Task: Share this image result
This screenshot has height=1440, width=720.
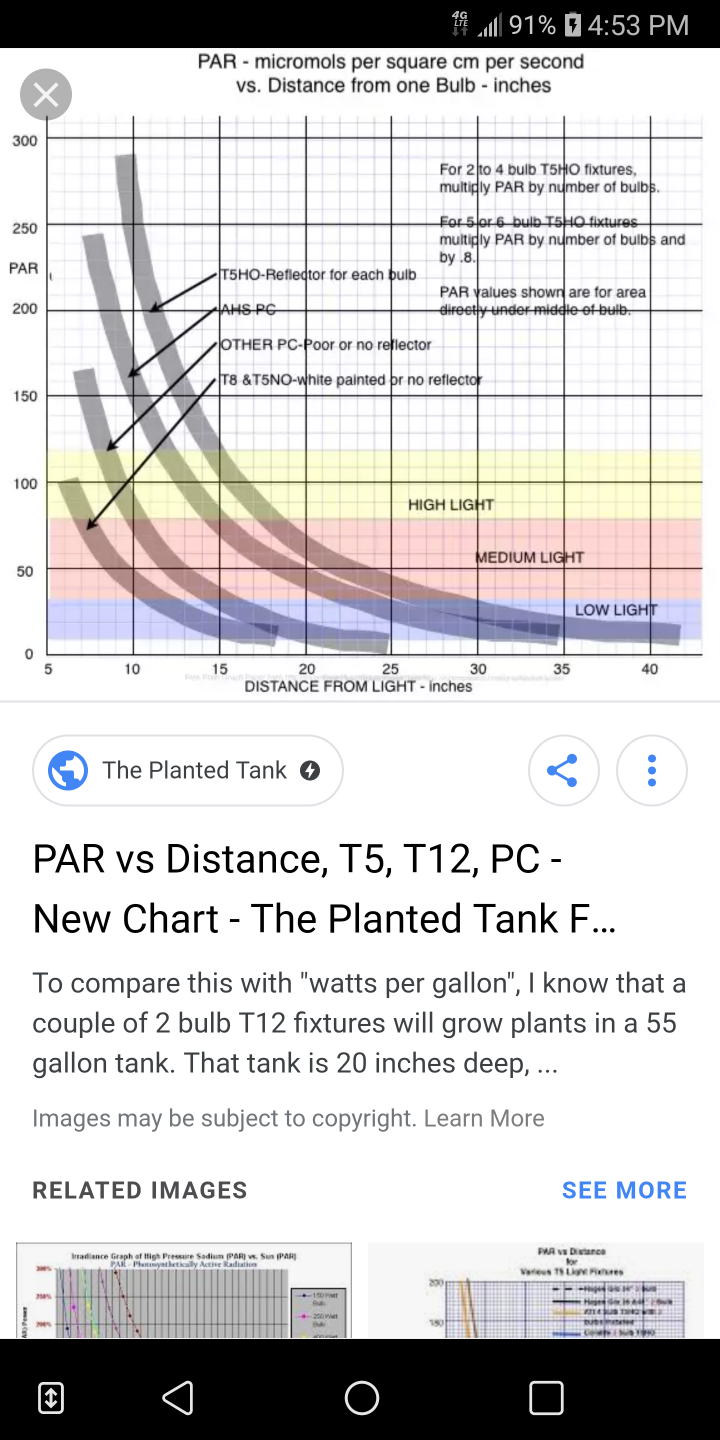Action: 563,770
